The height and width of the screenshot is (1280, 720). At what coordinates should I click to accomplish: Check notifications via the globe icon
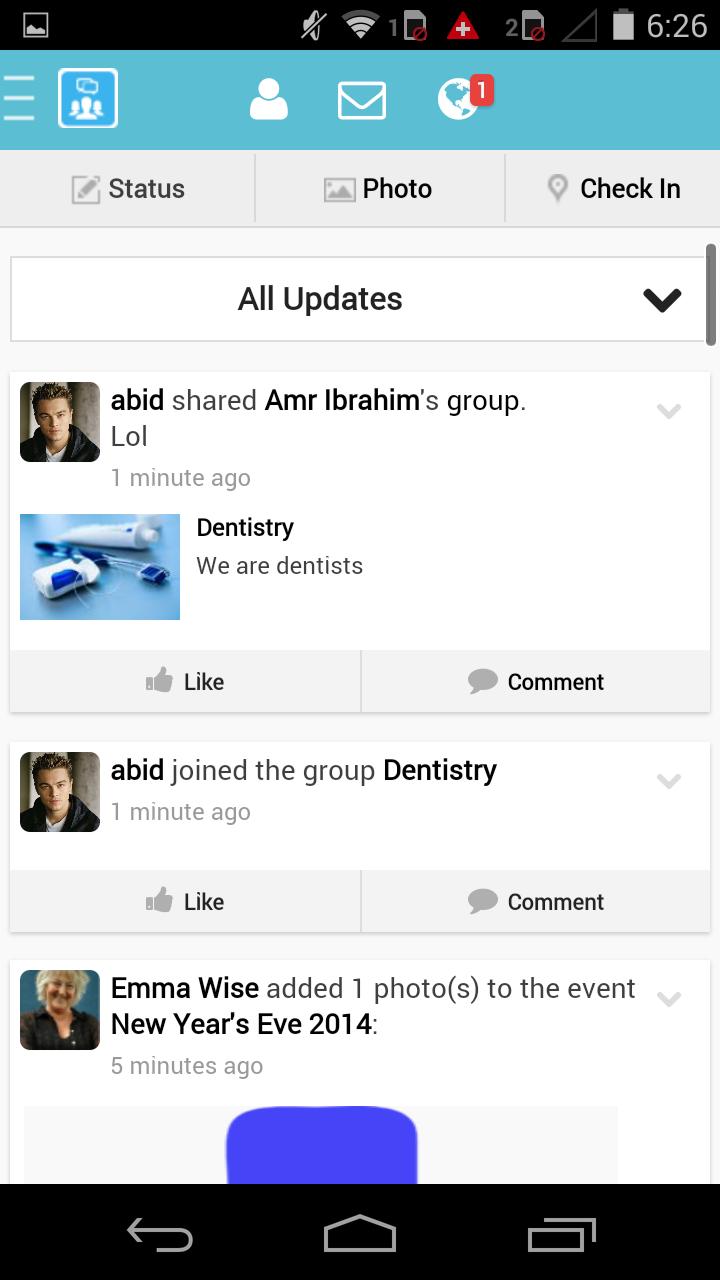click(x=458, y=99)
